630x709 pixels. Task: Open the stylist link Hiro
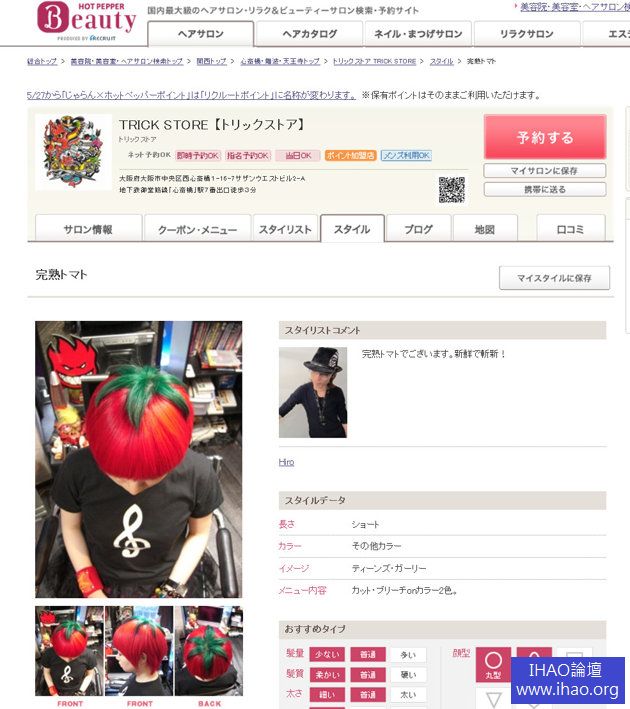286,462
